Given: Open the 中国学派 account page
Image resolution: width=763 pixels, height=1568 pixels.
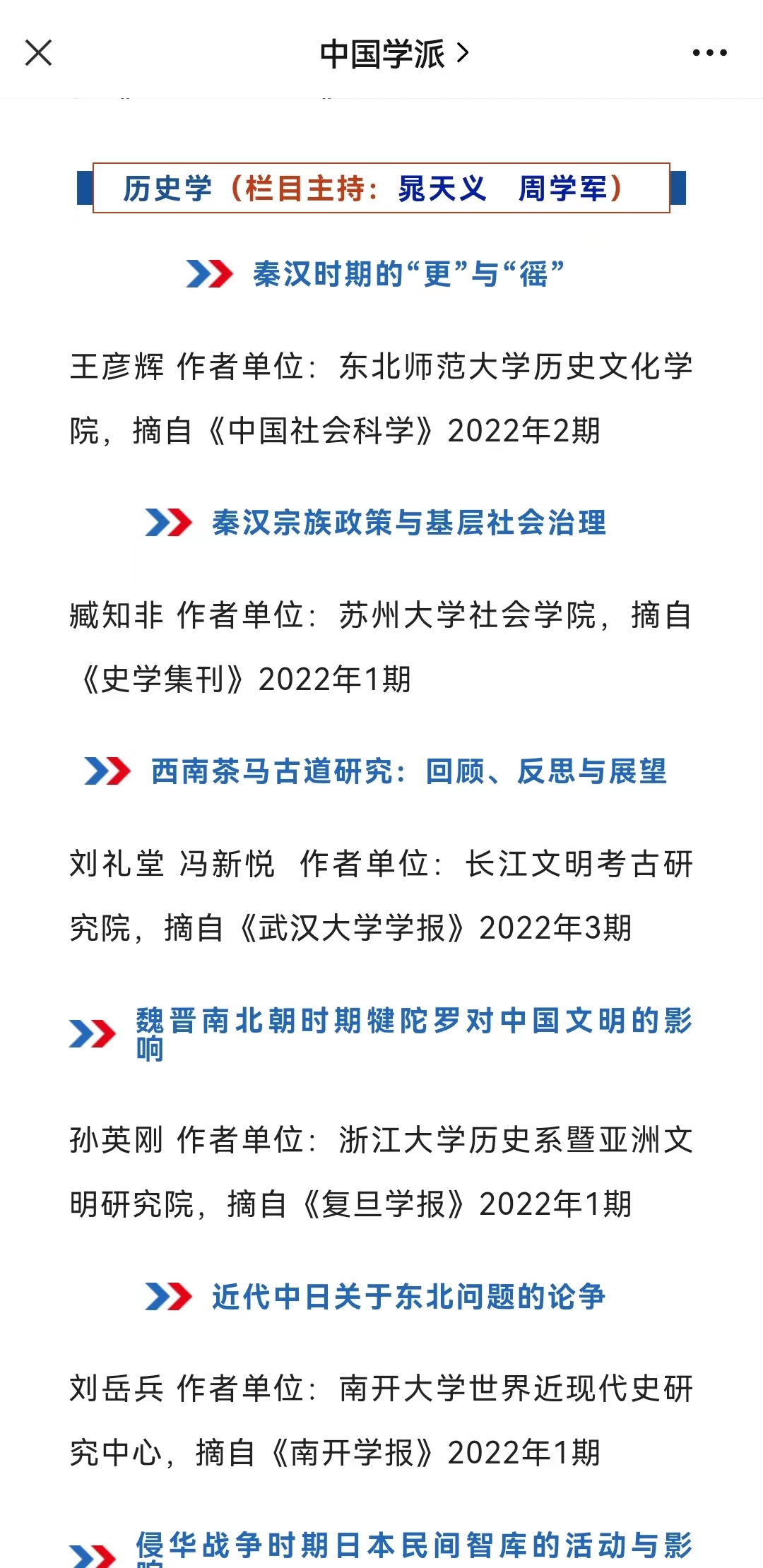Looking at the screenshot, I should pos(394,54).
